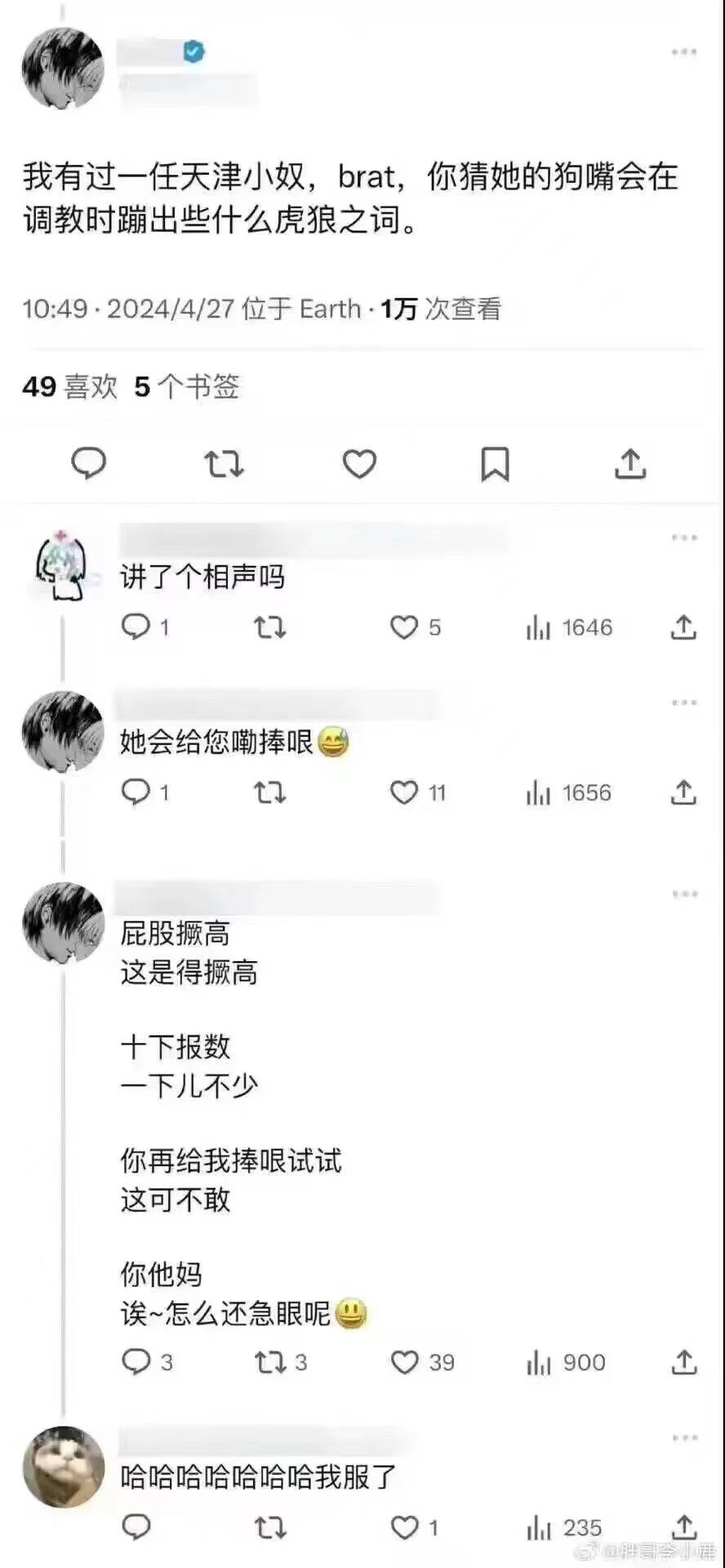Reply to the comment 哈哈哈哈哈哈哈我服了
The height and width of the screenshot is (1568, 725).
[136, 1527]
